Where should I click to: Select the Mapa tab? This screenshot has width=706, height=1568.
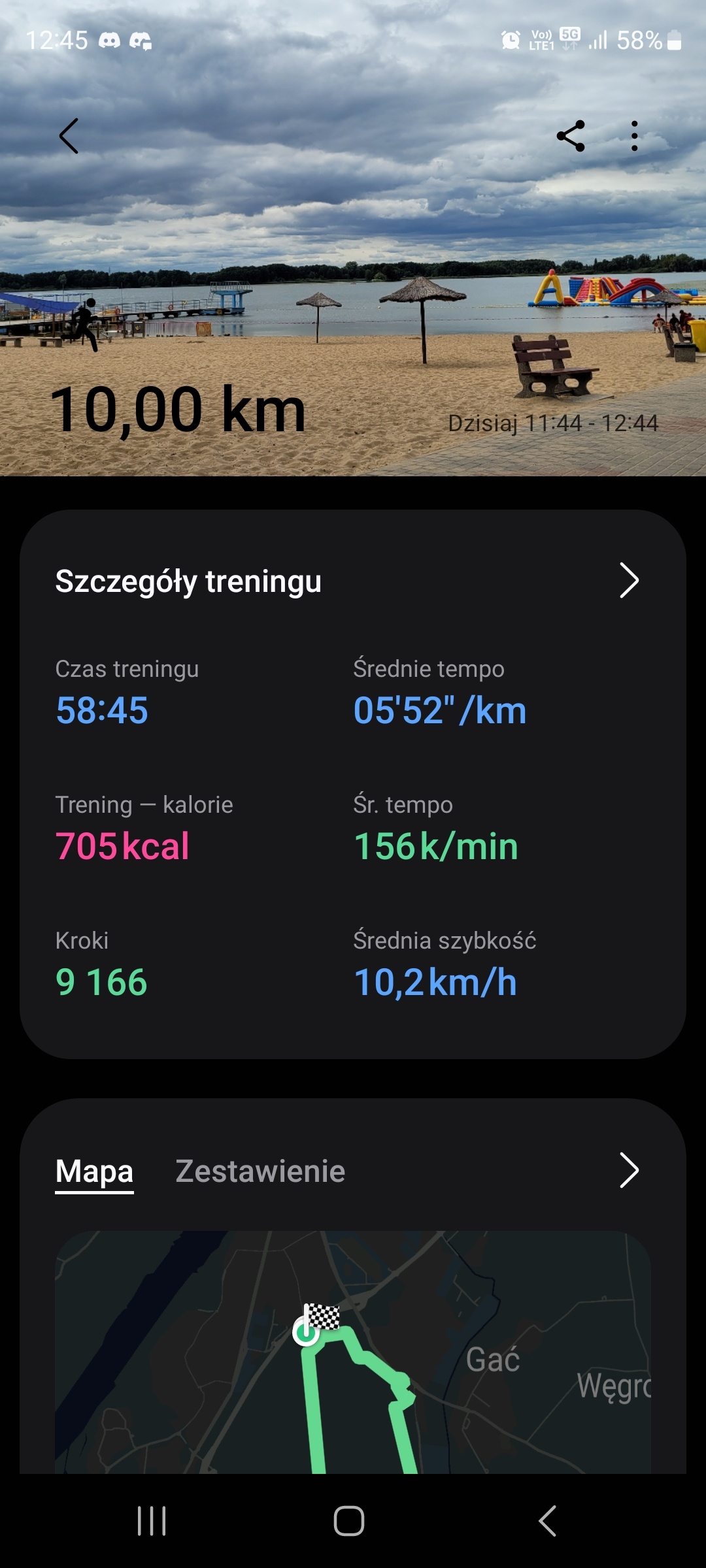(94, 1171)
